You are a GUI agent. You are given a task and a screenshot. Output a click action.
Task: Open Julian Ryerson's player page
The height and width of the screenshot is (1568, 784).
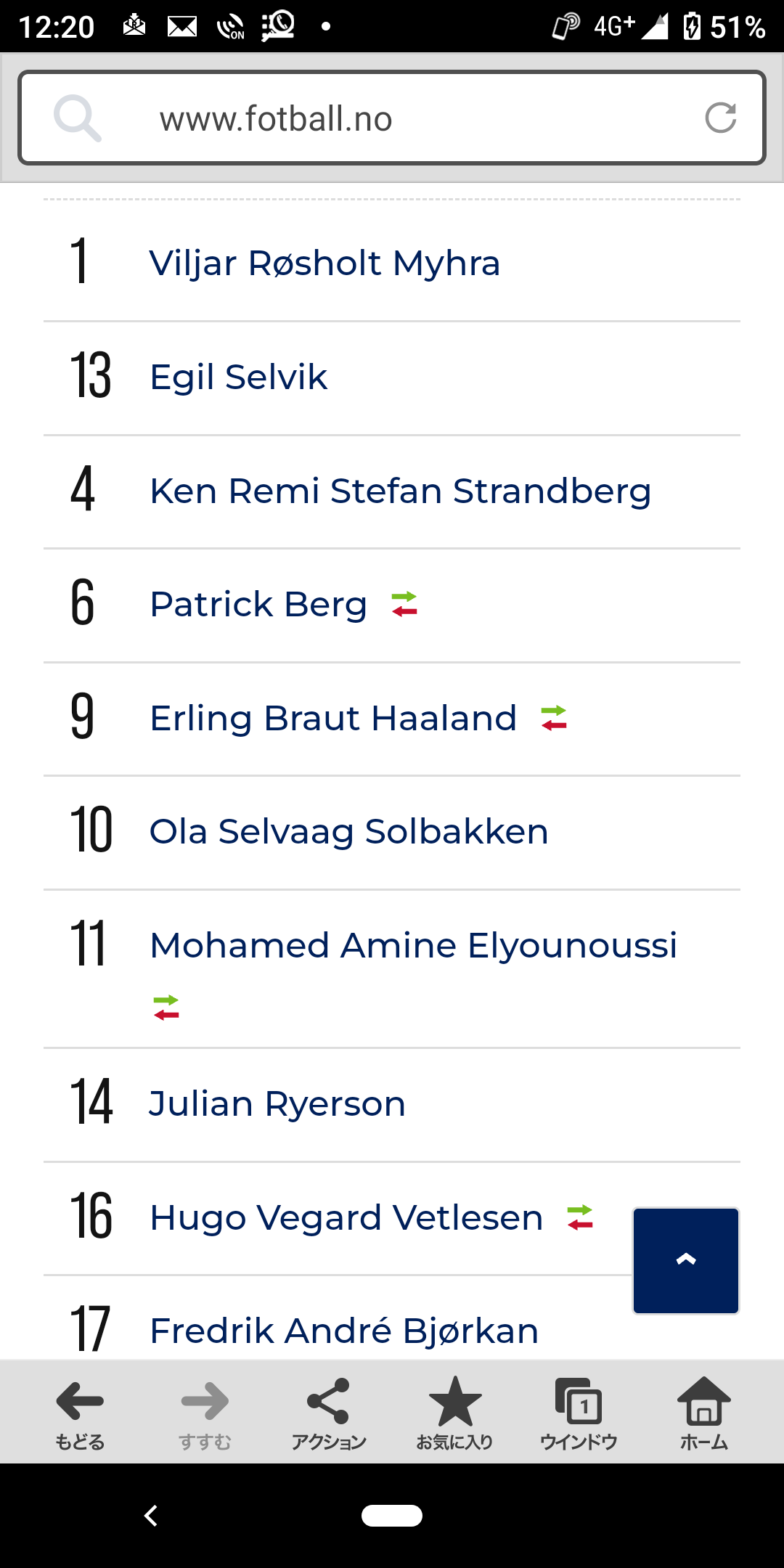click(x=277, y=1104)
